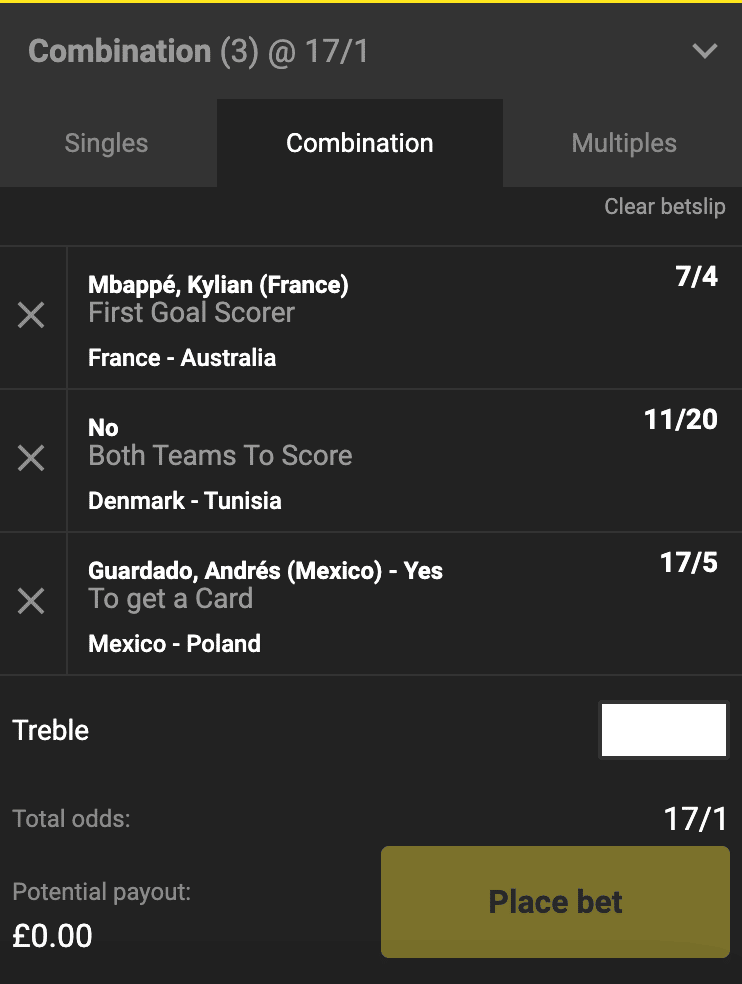The height and width of the screenshot is (984, 742).
Task: Remove the Denmark - Tunisia selection
Action: coord(32,459)
